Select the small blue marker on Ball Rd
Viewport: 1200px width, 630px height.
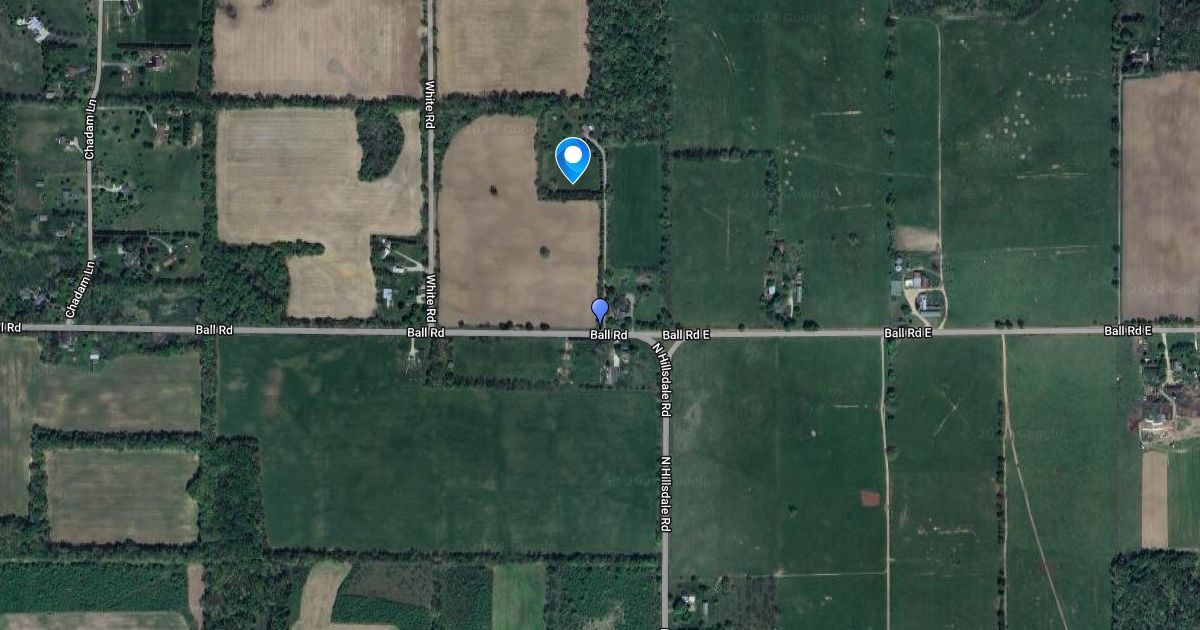600,311
